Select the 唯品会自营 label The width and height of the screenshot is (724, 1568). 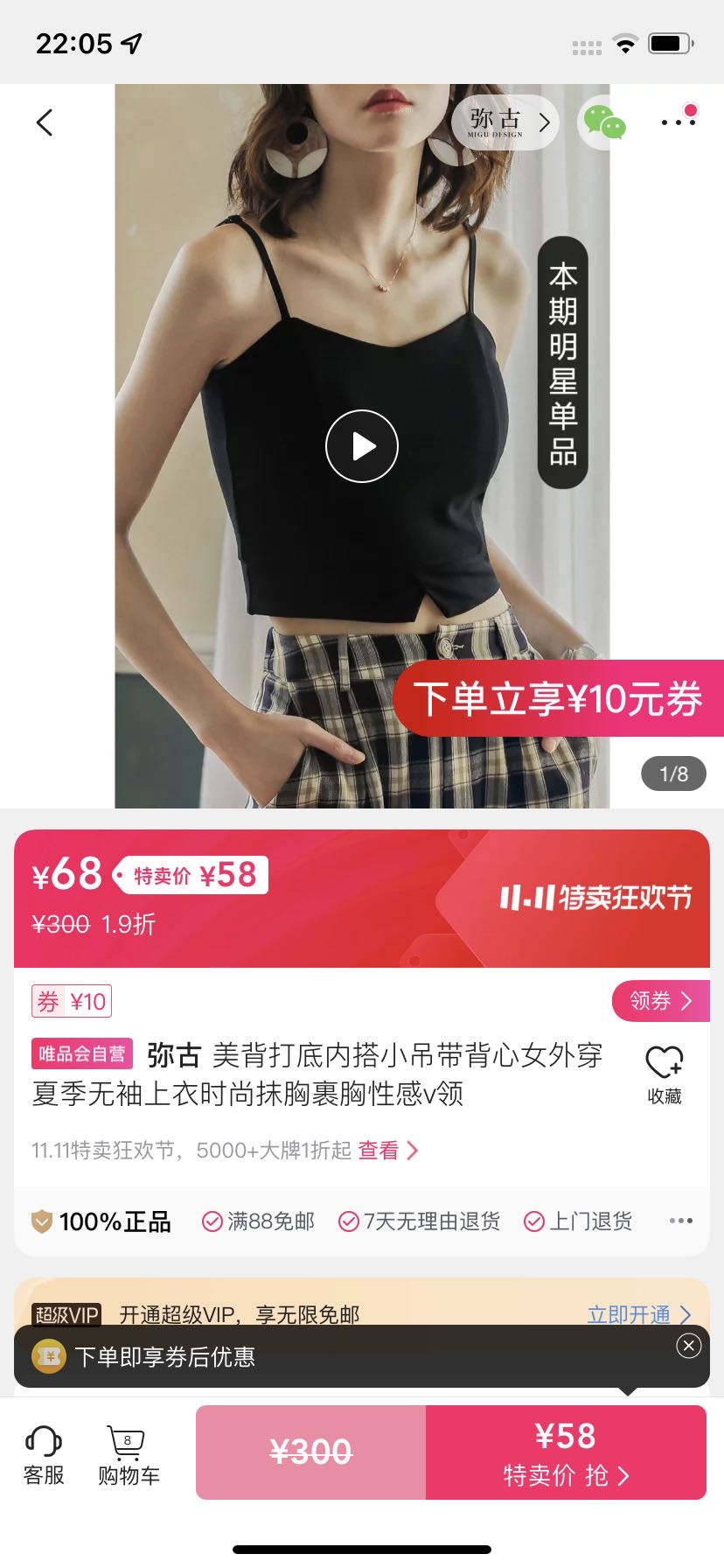tap(80, 1054)
